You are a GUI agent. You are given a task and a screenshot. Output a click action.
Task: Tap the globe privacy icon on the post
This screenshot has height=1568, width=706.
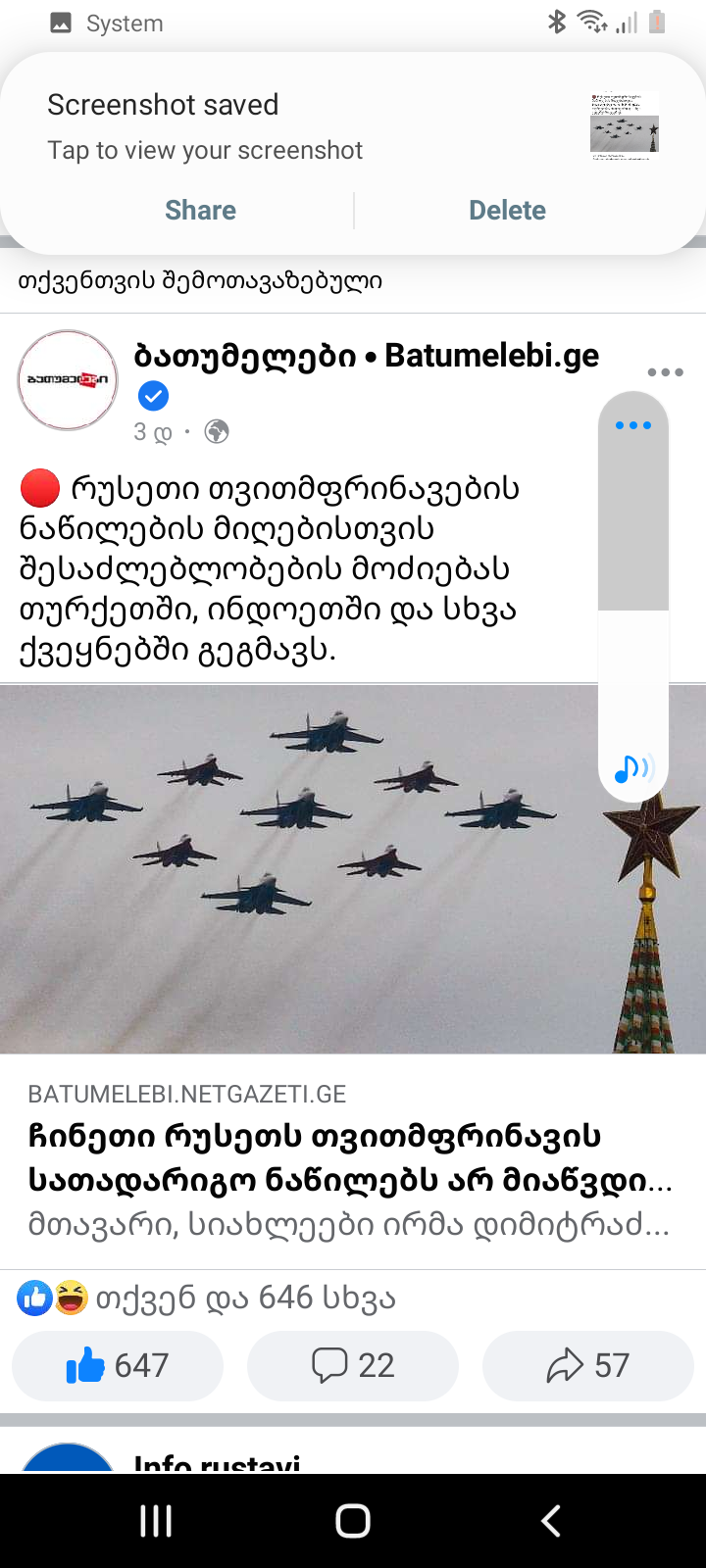[x=216, y=430]
